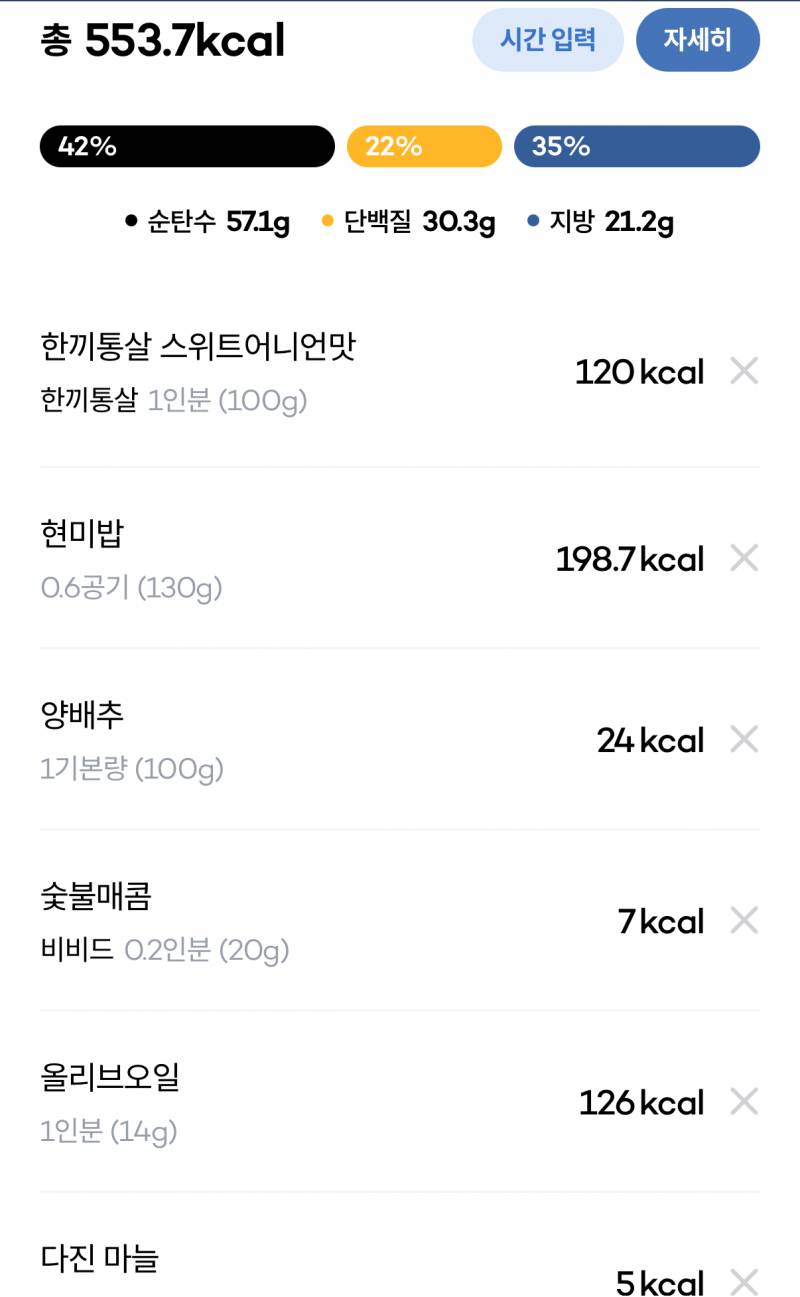Delete the 숯불매콤 비비드 item

(745, 922)
